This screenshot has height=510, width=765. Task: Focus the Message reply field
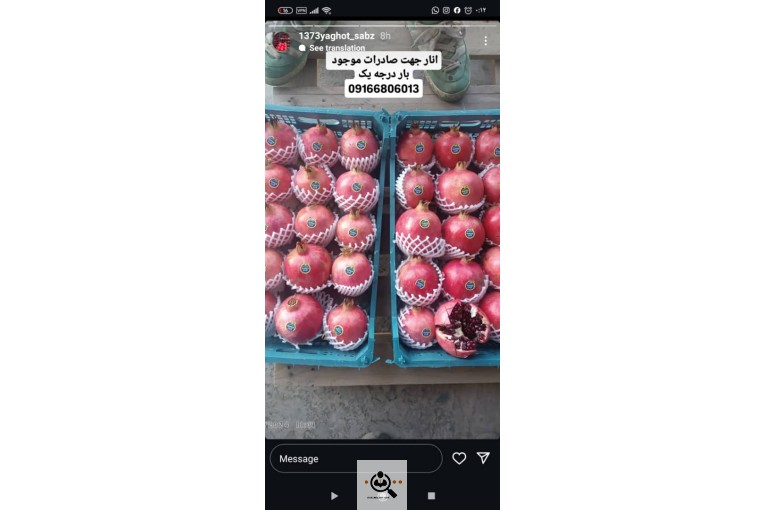pos(355,458)
